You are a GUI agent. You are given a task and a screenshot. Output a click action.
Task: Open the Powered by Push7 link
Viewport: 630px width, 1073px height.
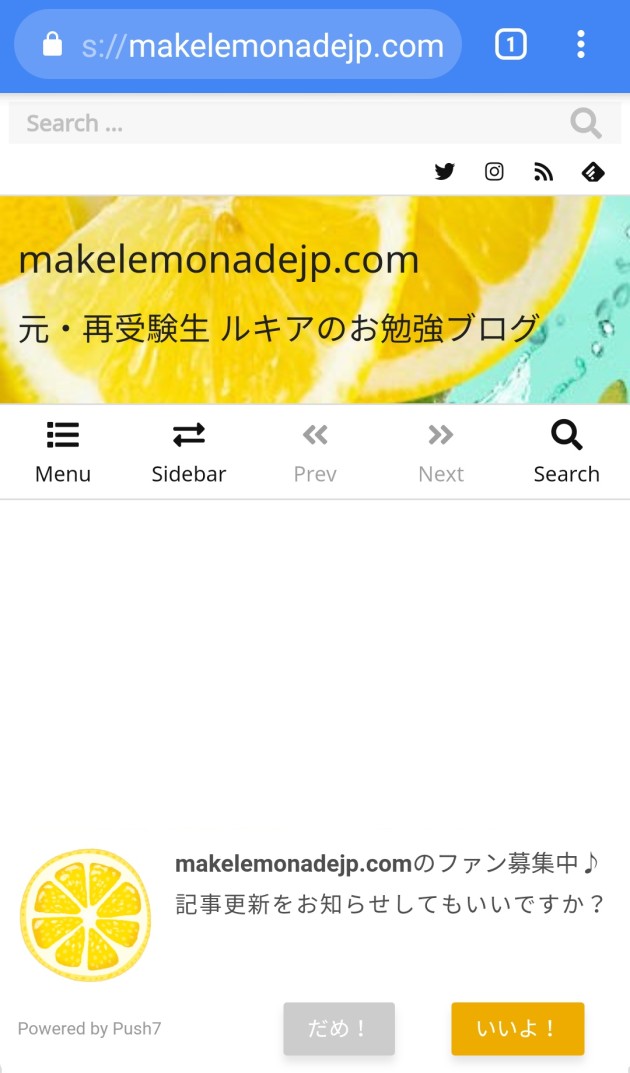point(89,1028)
